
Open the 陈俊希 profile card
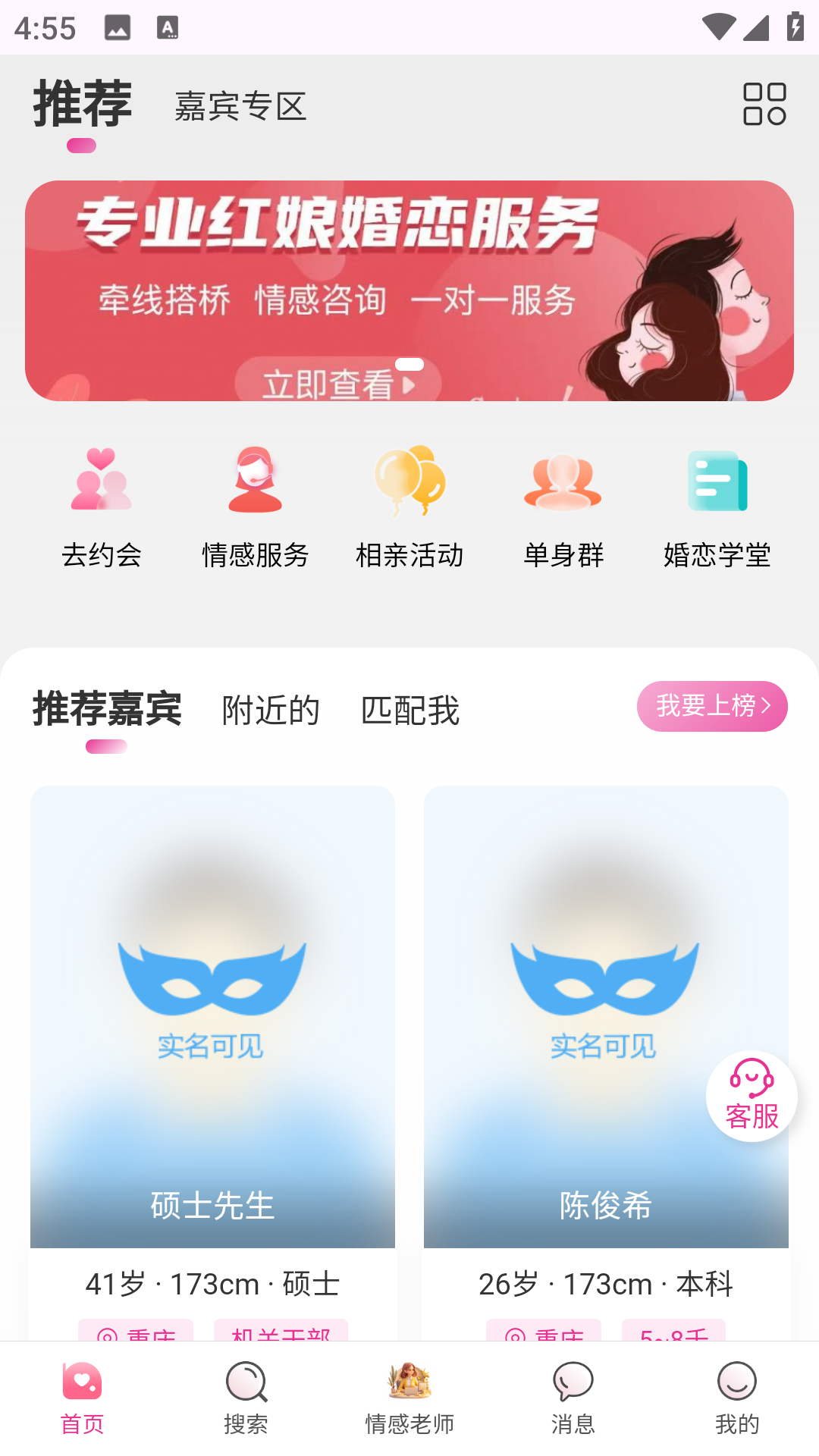(x=605, y=1009)
